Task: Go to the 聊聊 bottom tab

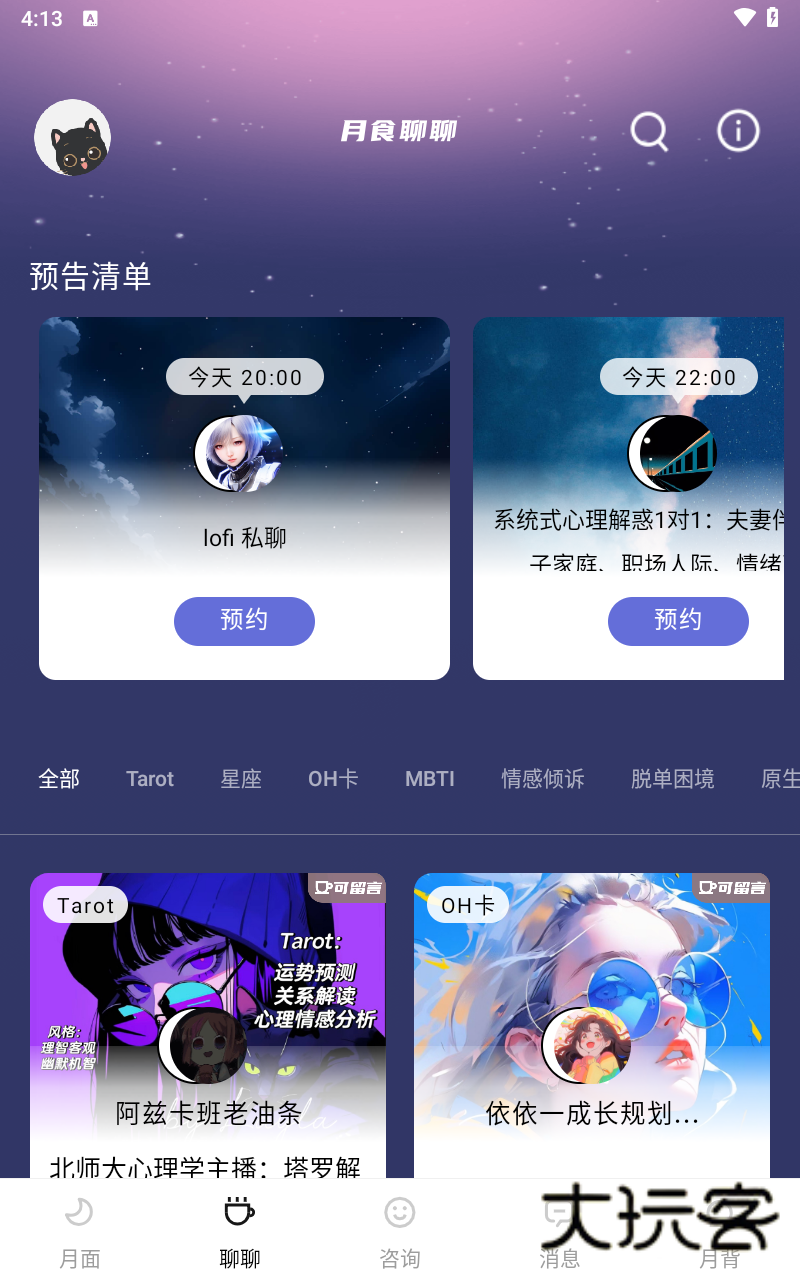Action: (239, 1231)
